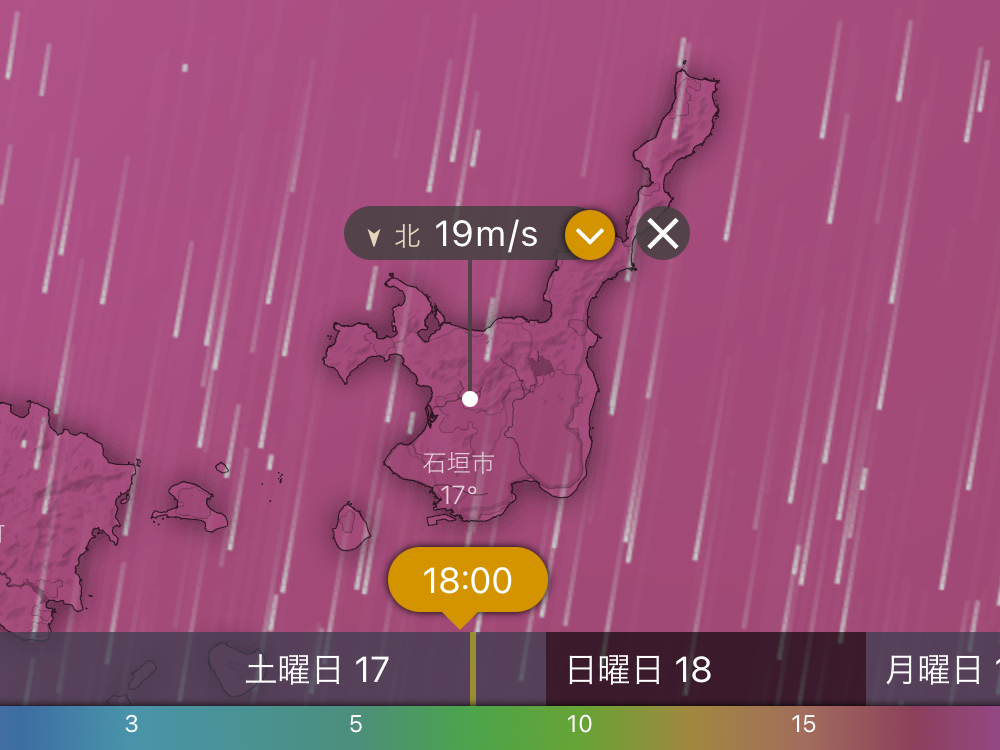
Task: Close the wind picker marker
Action: tap(663, 234)
